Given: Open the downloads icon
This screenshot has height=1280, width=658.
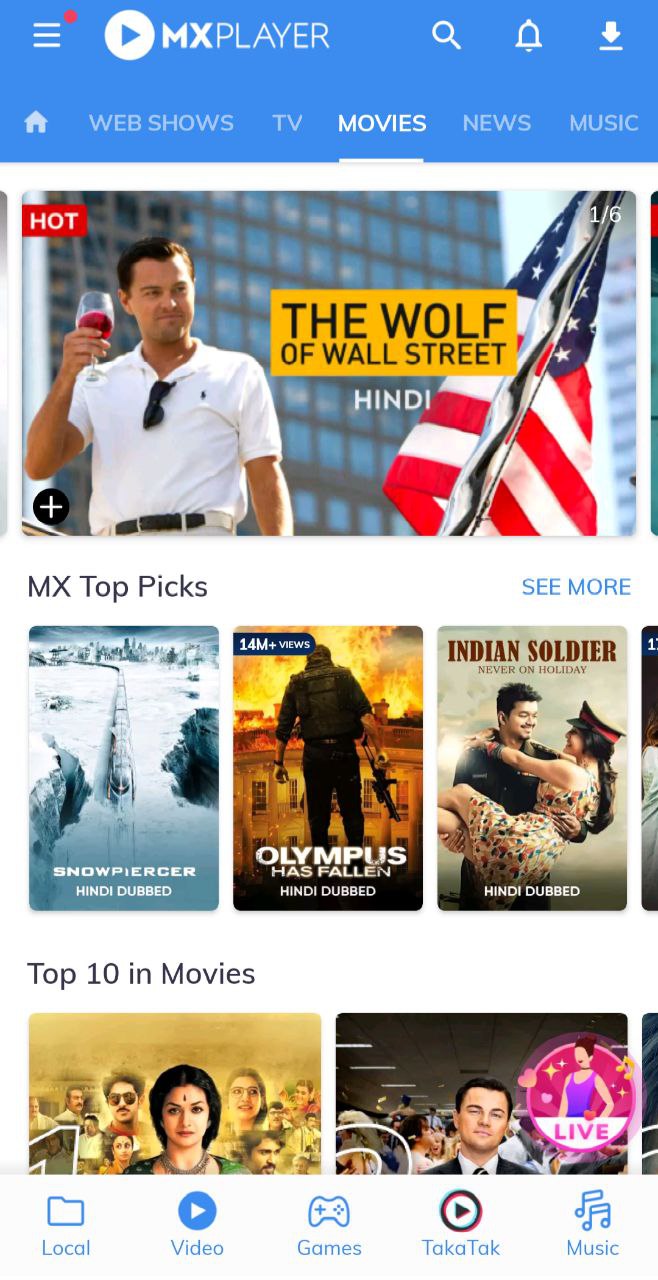Looking at the screenshot, I should (610, 36).
